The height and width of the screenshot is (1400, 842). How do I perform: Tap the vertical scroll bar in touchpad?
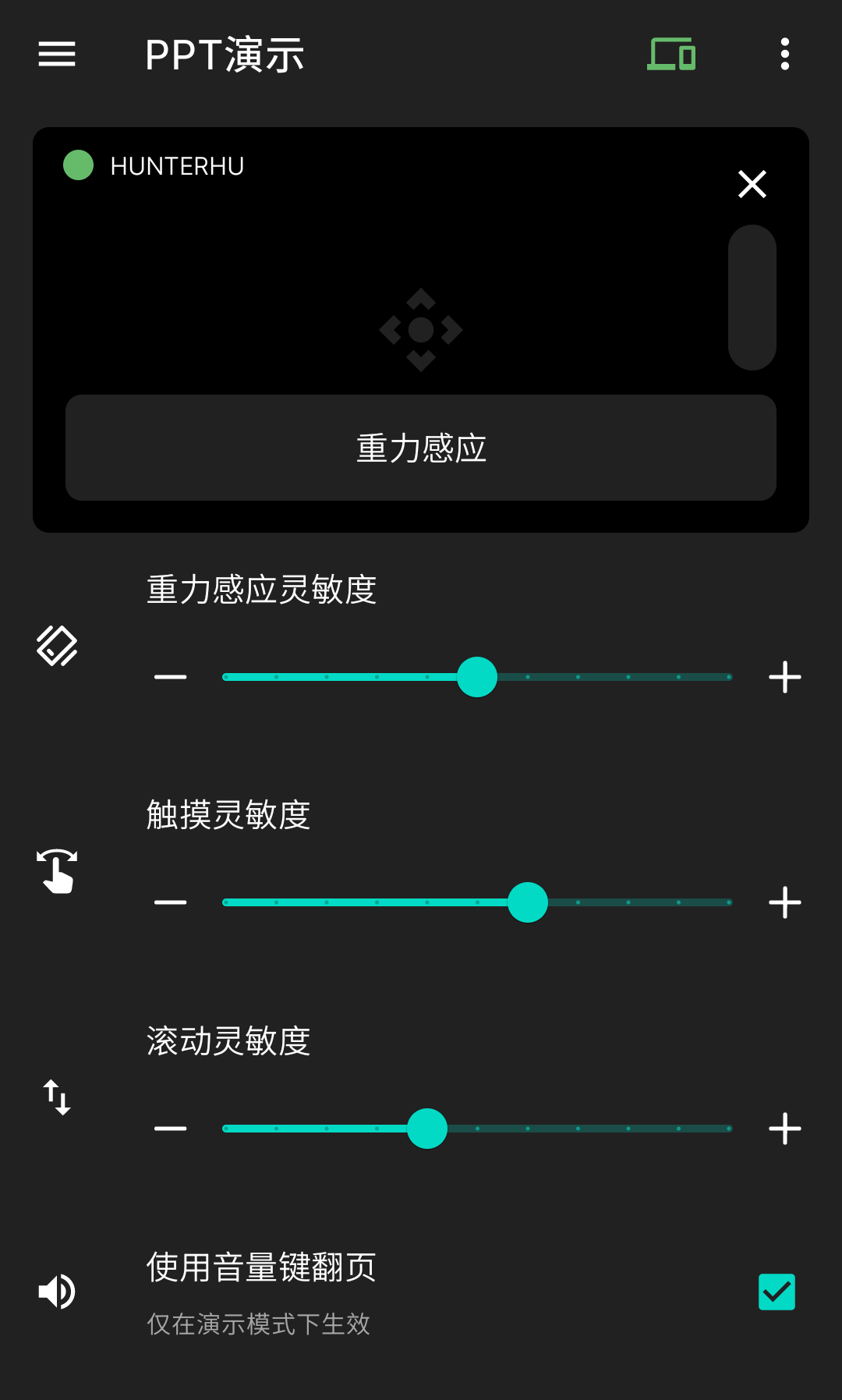coord(752,297)
